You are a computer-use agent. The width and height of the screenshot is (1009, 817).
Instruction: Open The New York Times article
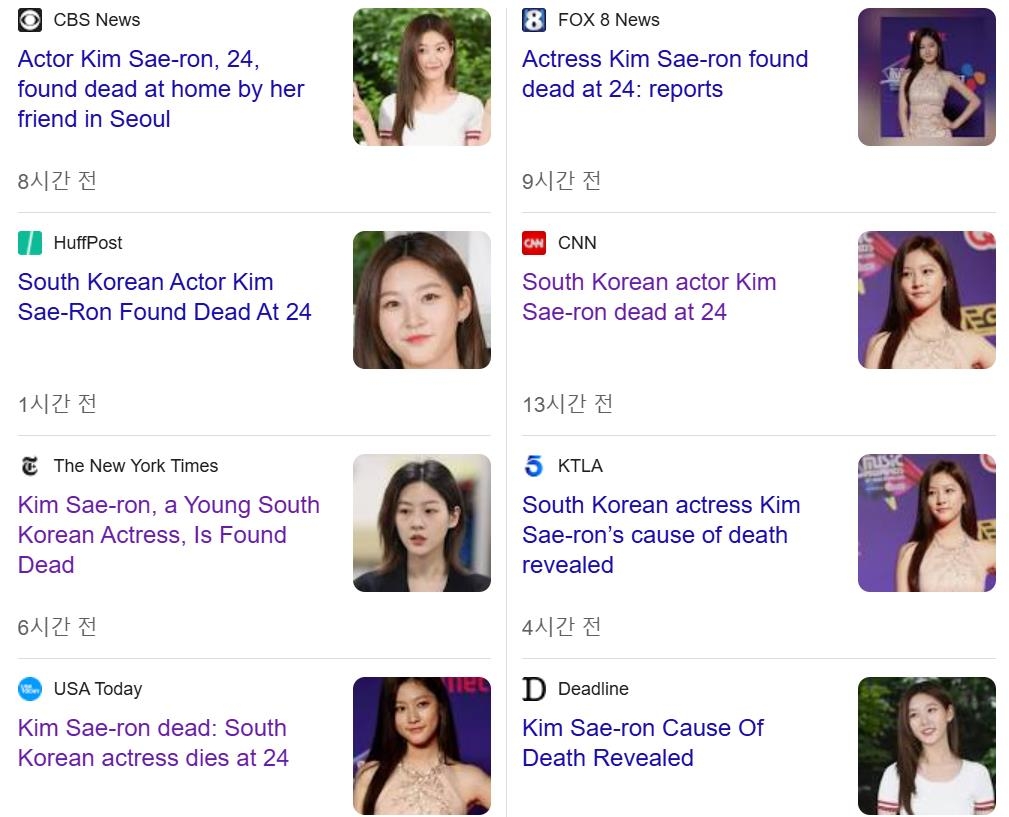[168, 534]
